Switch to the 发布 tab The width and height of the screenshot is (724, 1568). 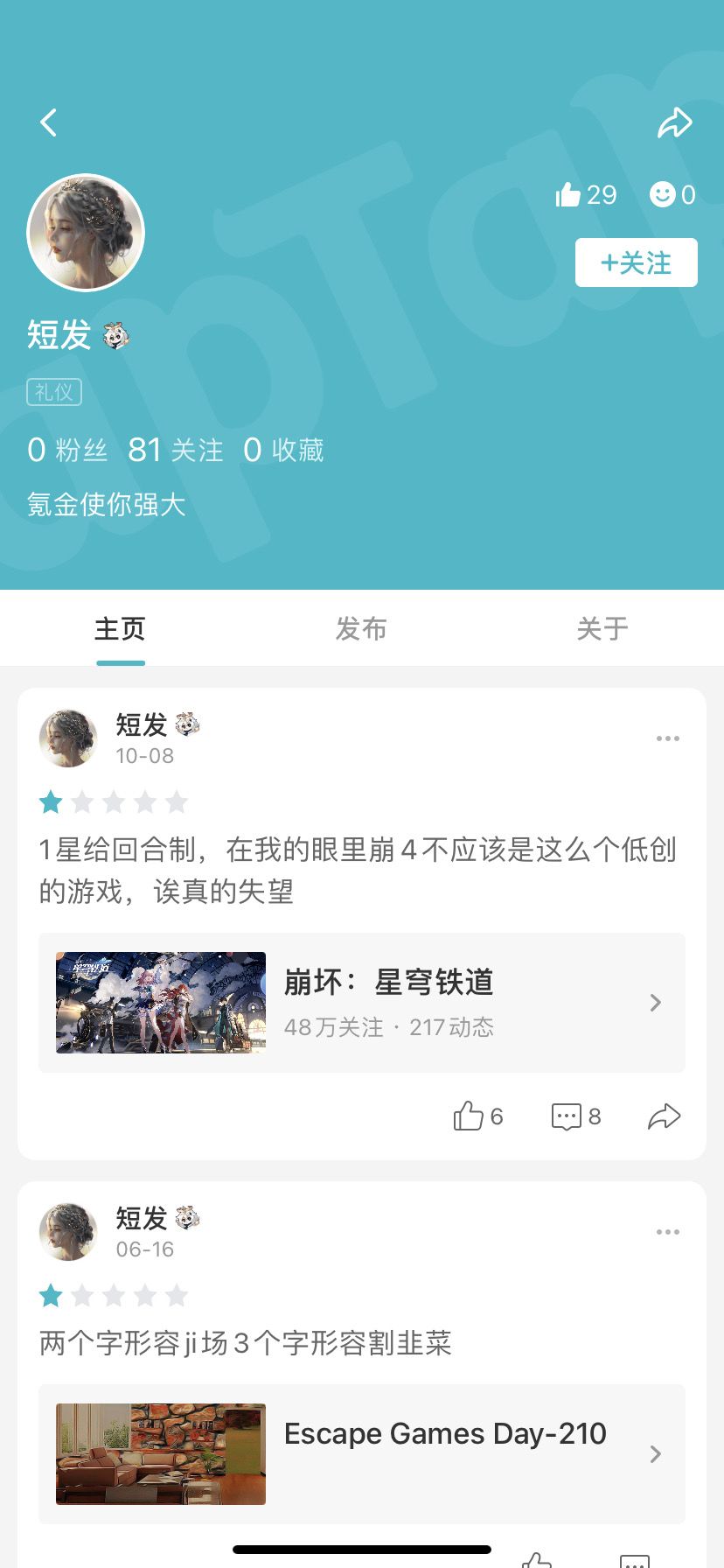coord(361,628)
